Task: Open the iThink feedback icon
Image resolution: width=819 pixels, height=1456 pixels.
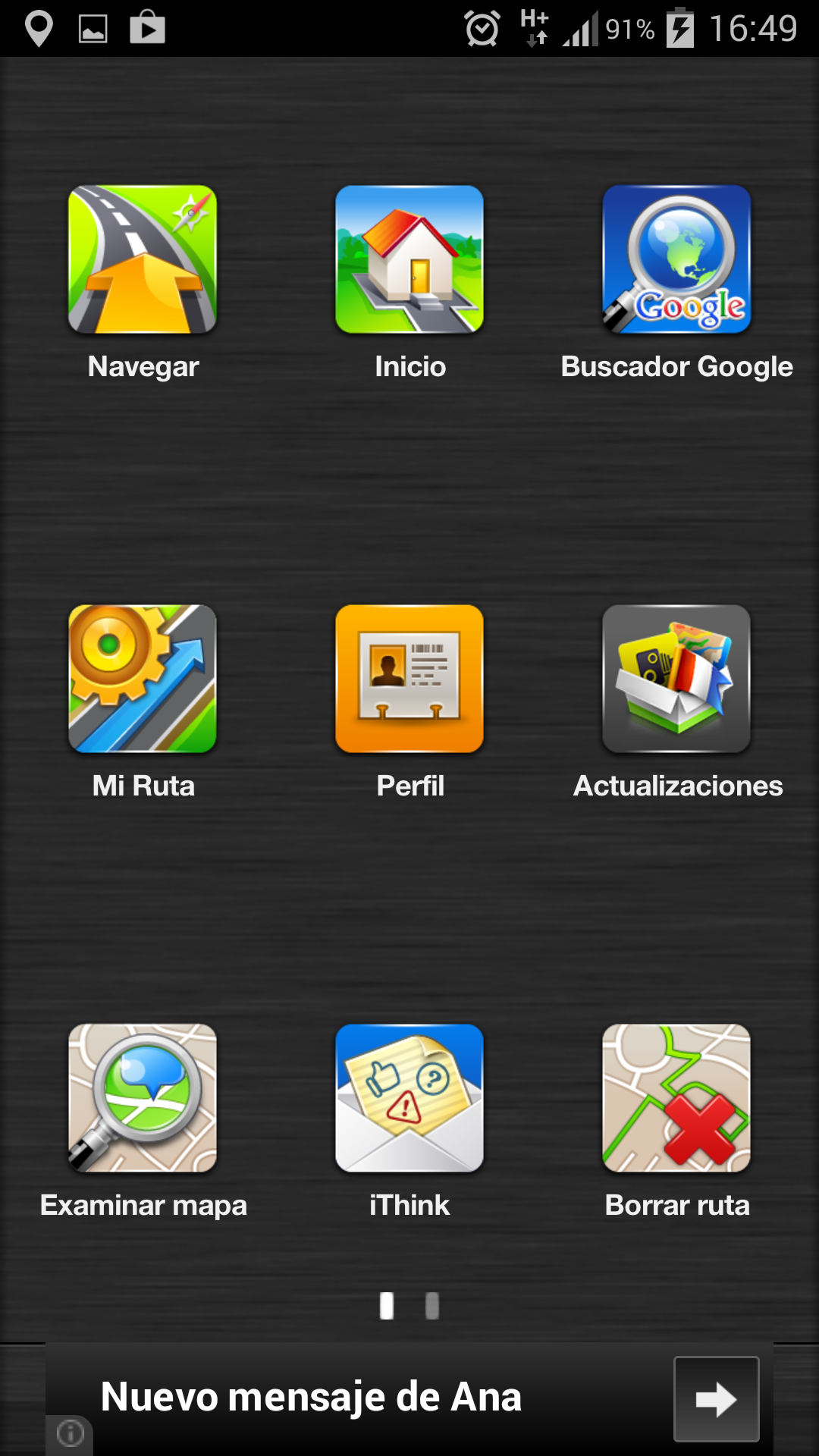Action: (x=409, y=1098)
